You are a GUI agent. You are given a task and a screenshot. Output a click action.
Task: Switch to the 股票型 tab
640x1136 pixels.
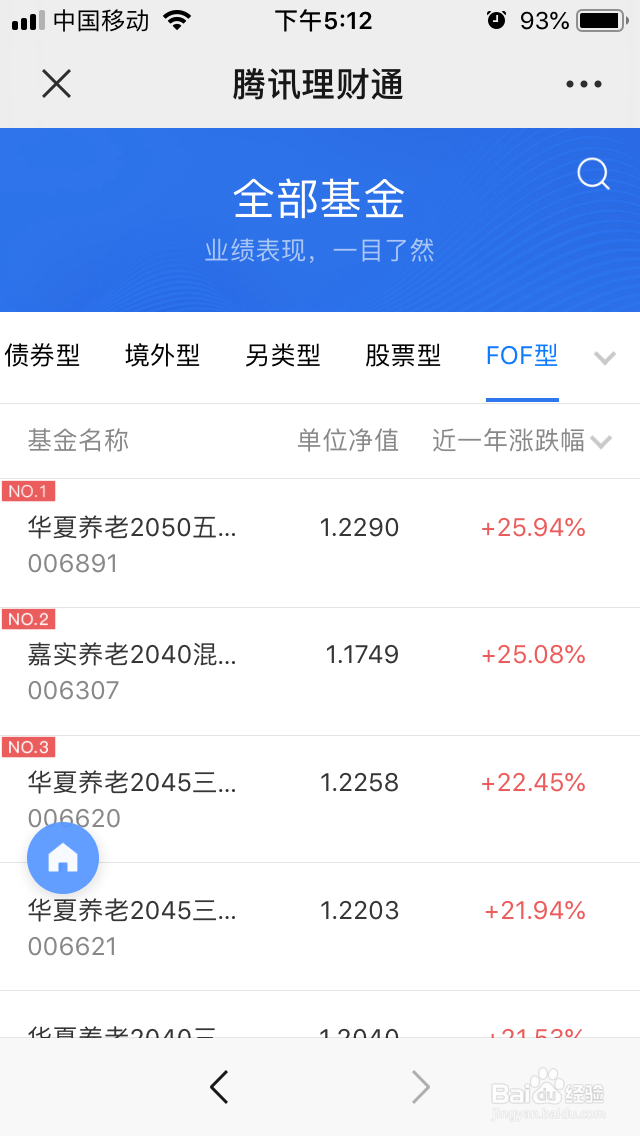click(x=402, y=356)
